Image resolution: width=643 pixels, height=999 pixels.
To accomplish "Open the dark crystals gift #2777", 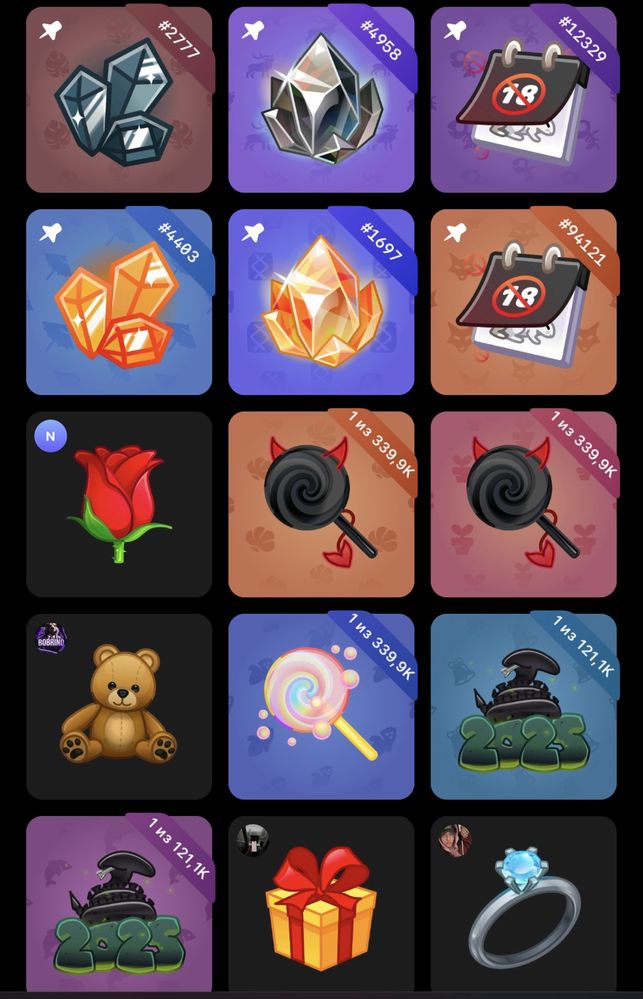I will click(x=119, y=100).
